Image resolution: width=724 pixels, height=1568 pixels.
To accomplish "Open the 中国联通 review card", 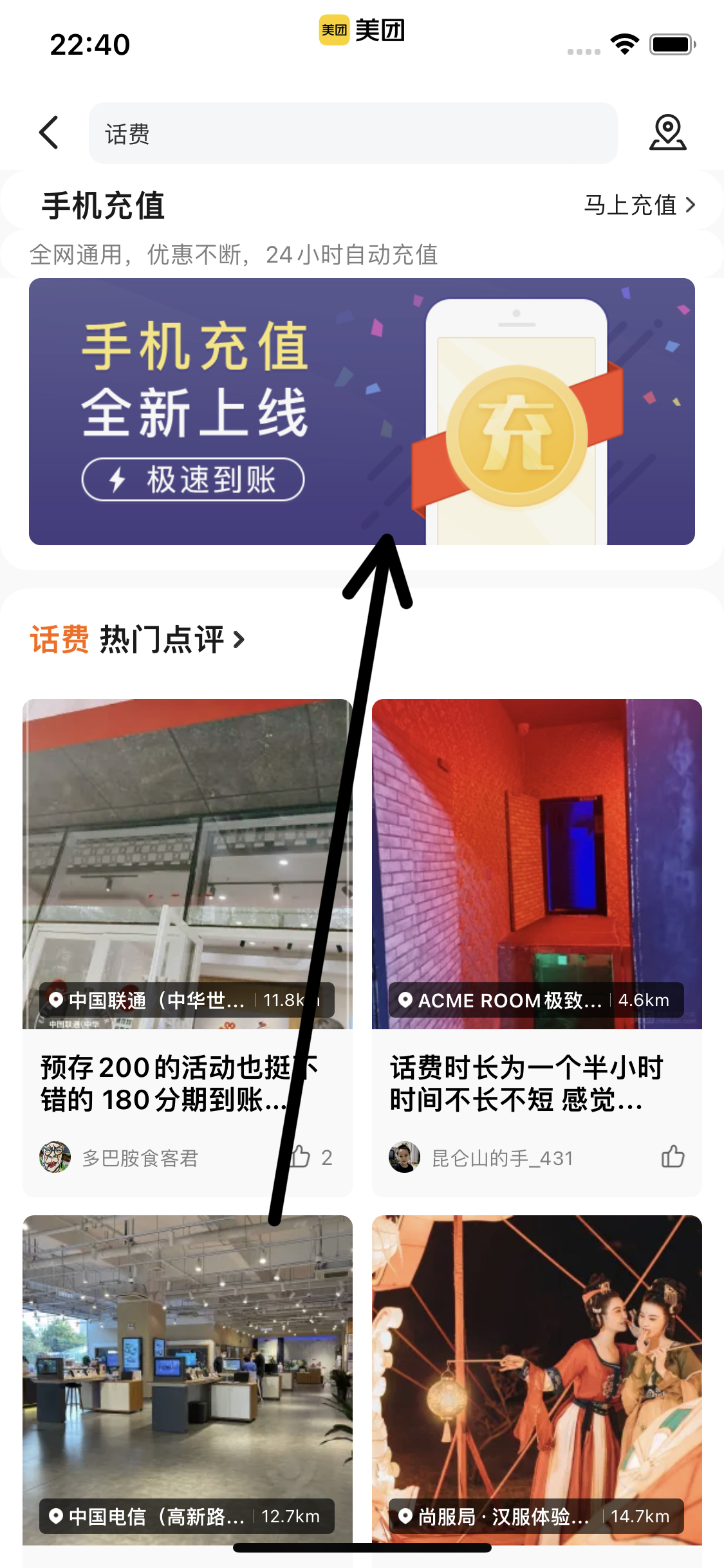I will pyautogui.click(x=187, y=901).
